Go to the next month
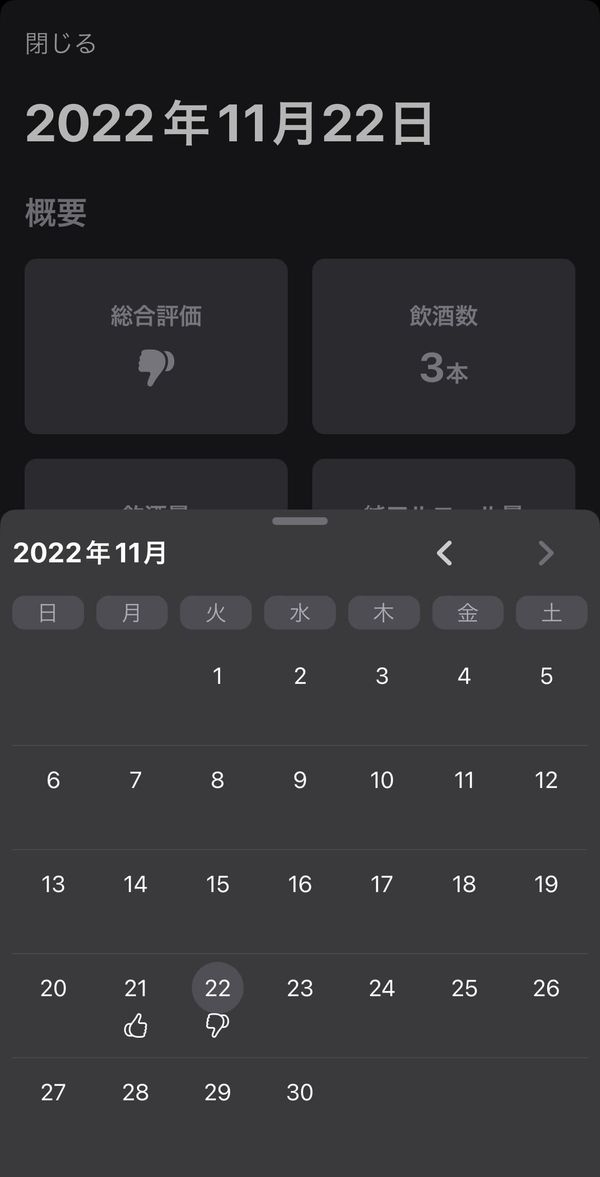 [x=546, y=554]
